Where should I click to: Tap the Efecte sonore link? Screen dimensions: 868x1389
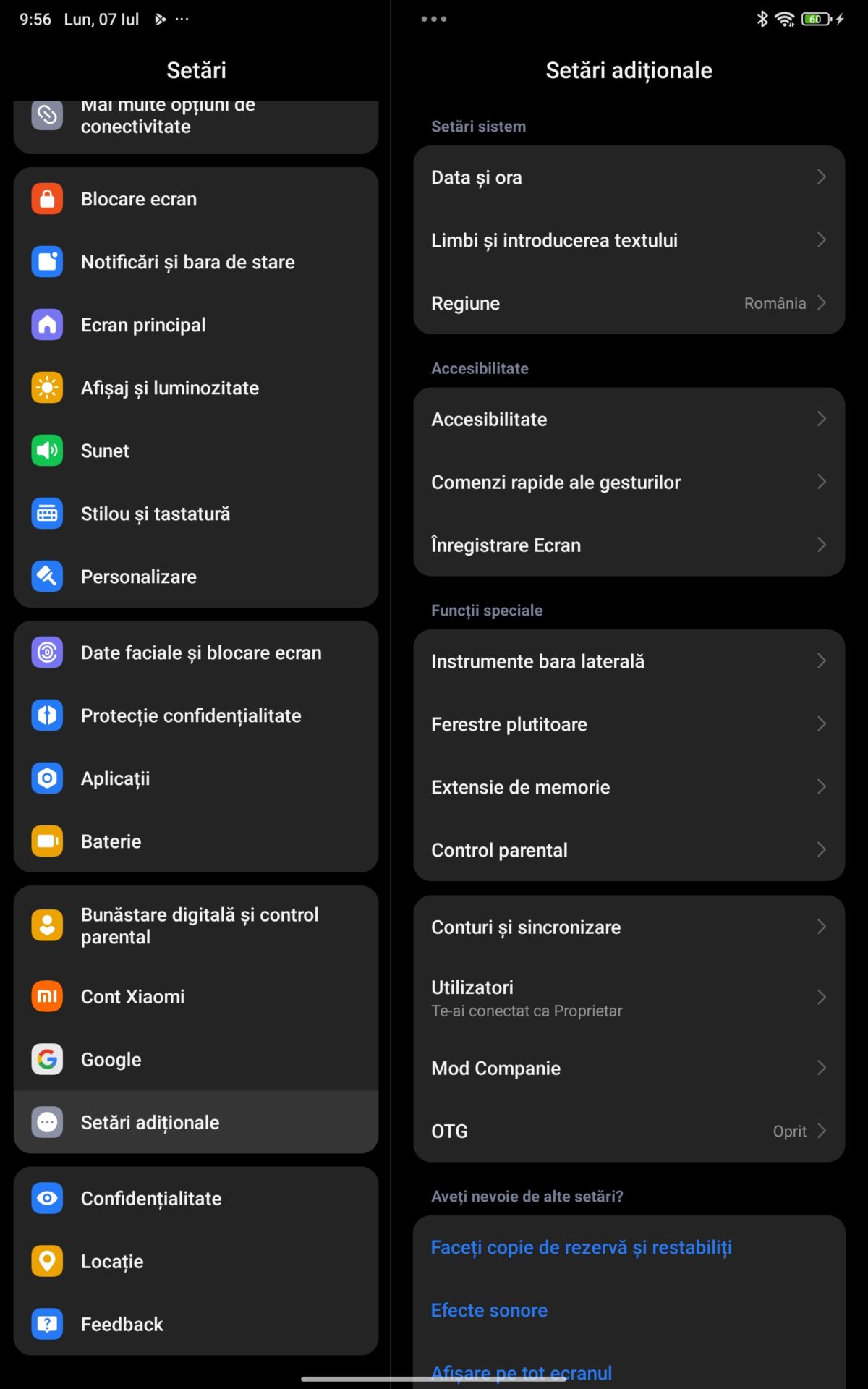[489, 1311]
